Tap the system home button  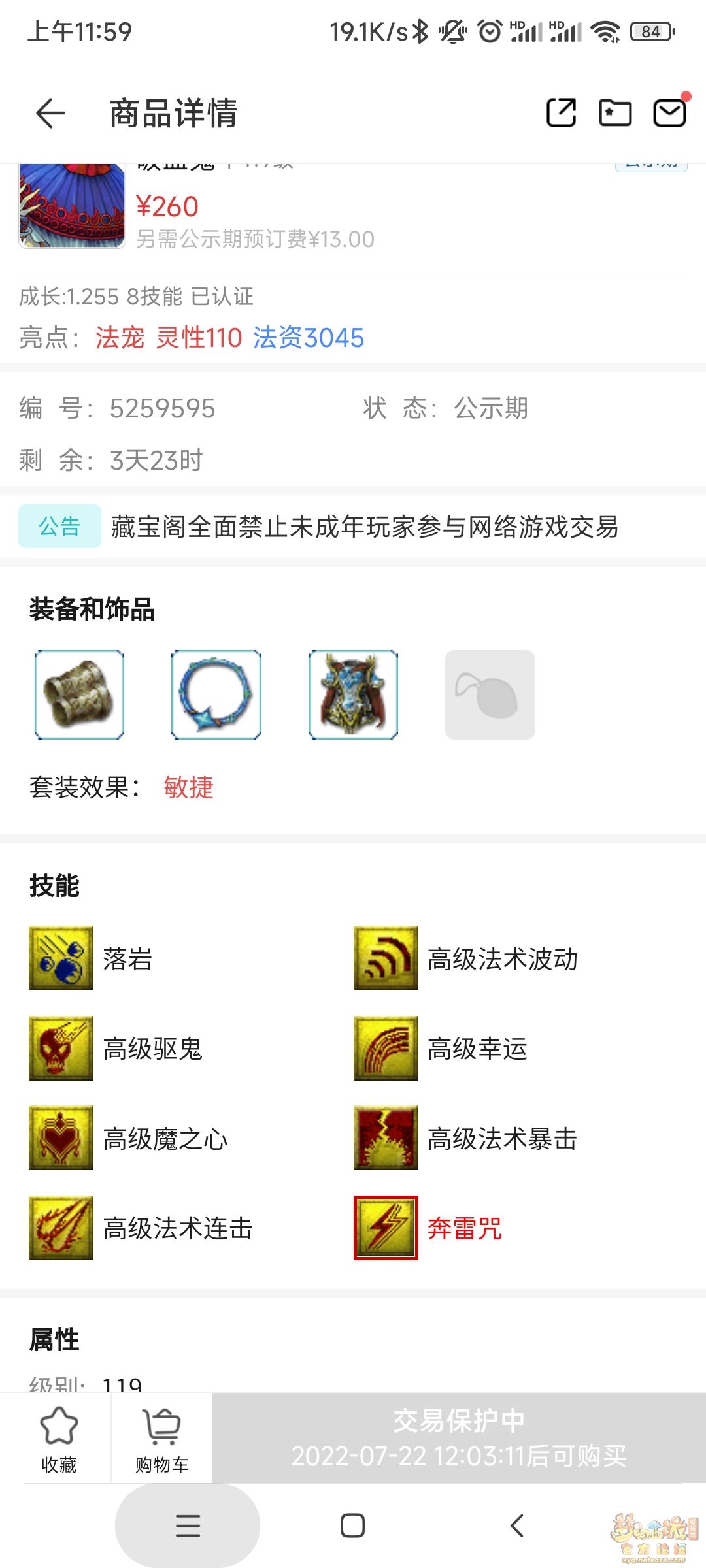(352, 1526)
